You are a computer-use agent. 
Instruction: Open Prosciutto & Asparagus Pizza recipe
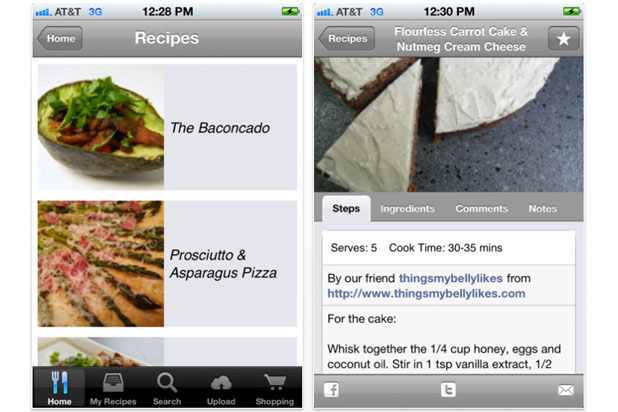click(x=166, y=264)
